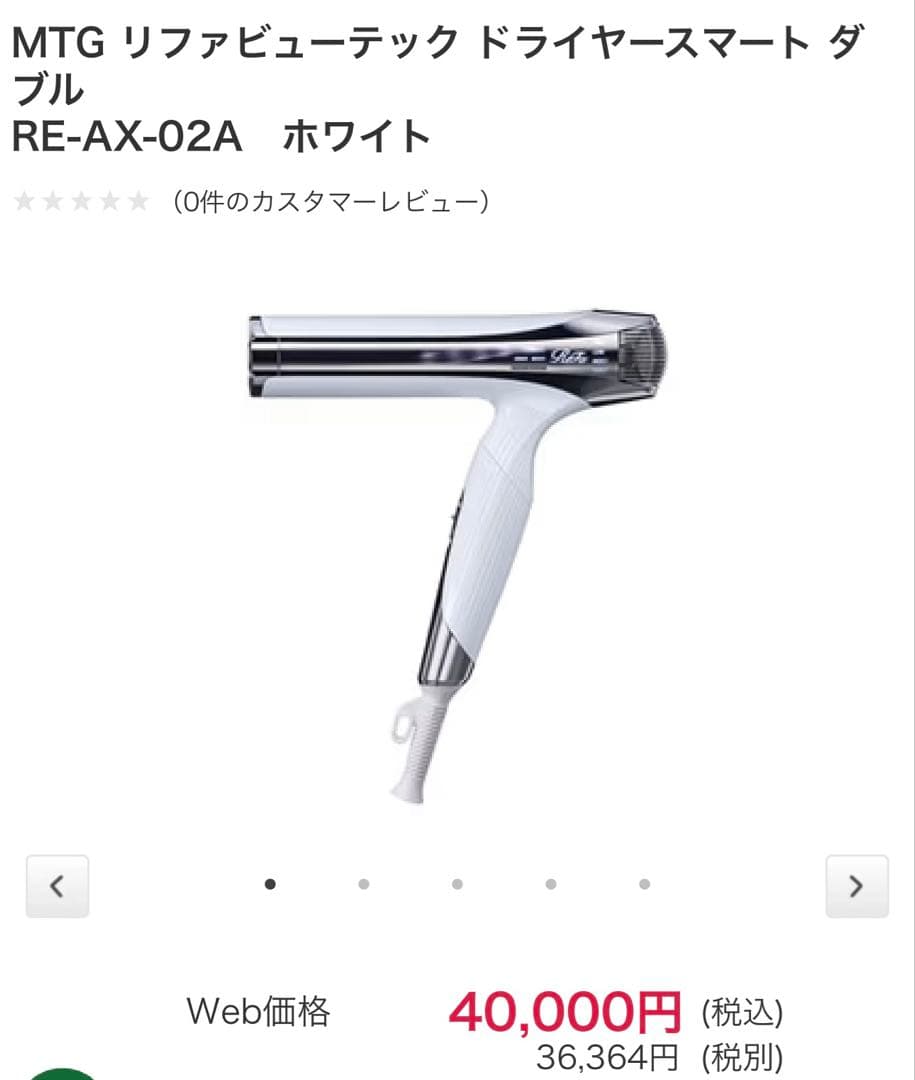Select the second carousel dot indicator
Viewport: 915px width, 1080px height.
363,884
